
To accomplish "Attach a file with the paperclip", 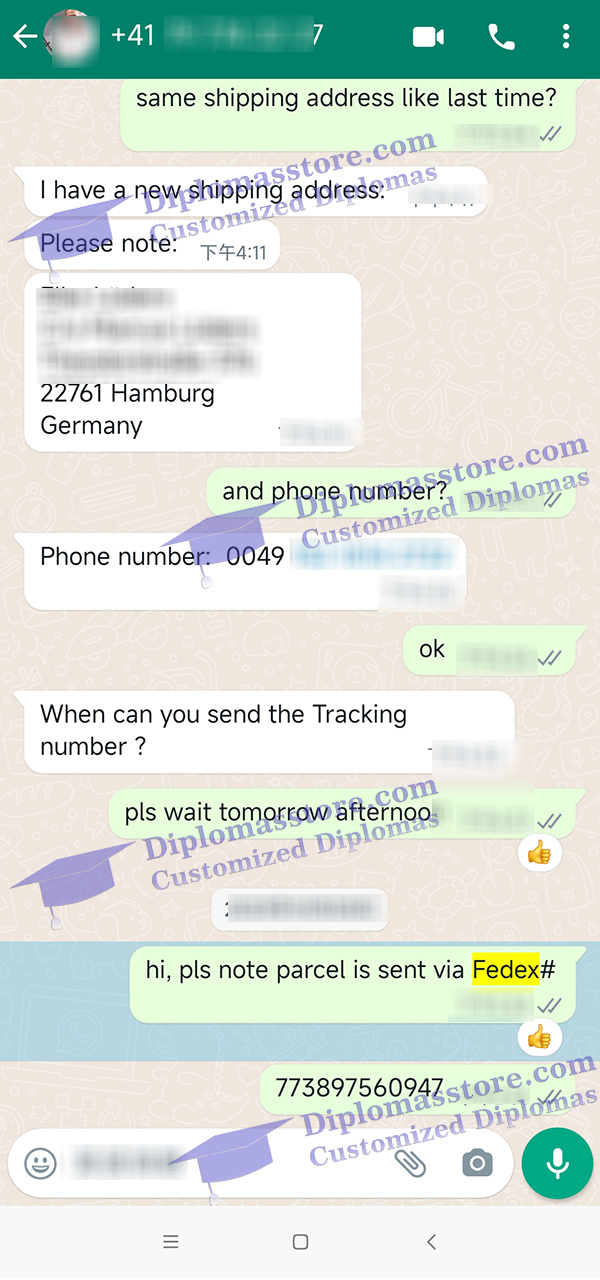I will click(411, 1163).
